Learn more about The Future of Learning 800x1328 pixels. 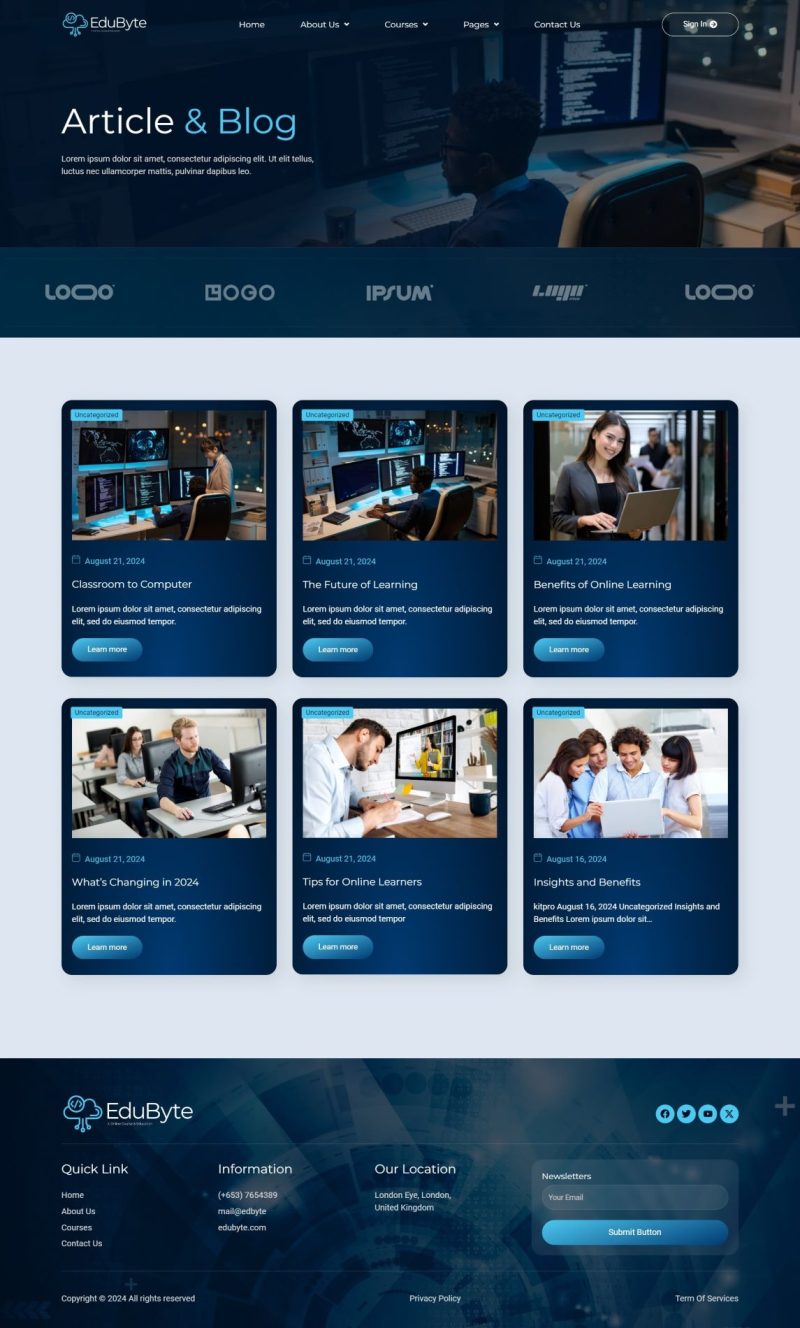[x=338, y=650]
